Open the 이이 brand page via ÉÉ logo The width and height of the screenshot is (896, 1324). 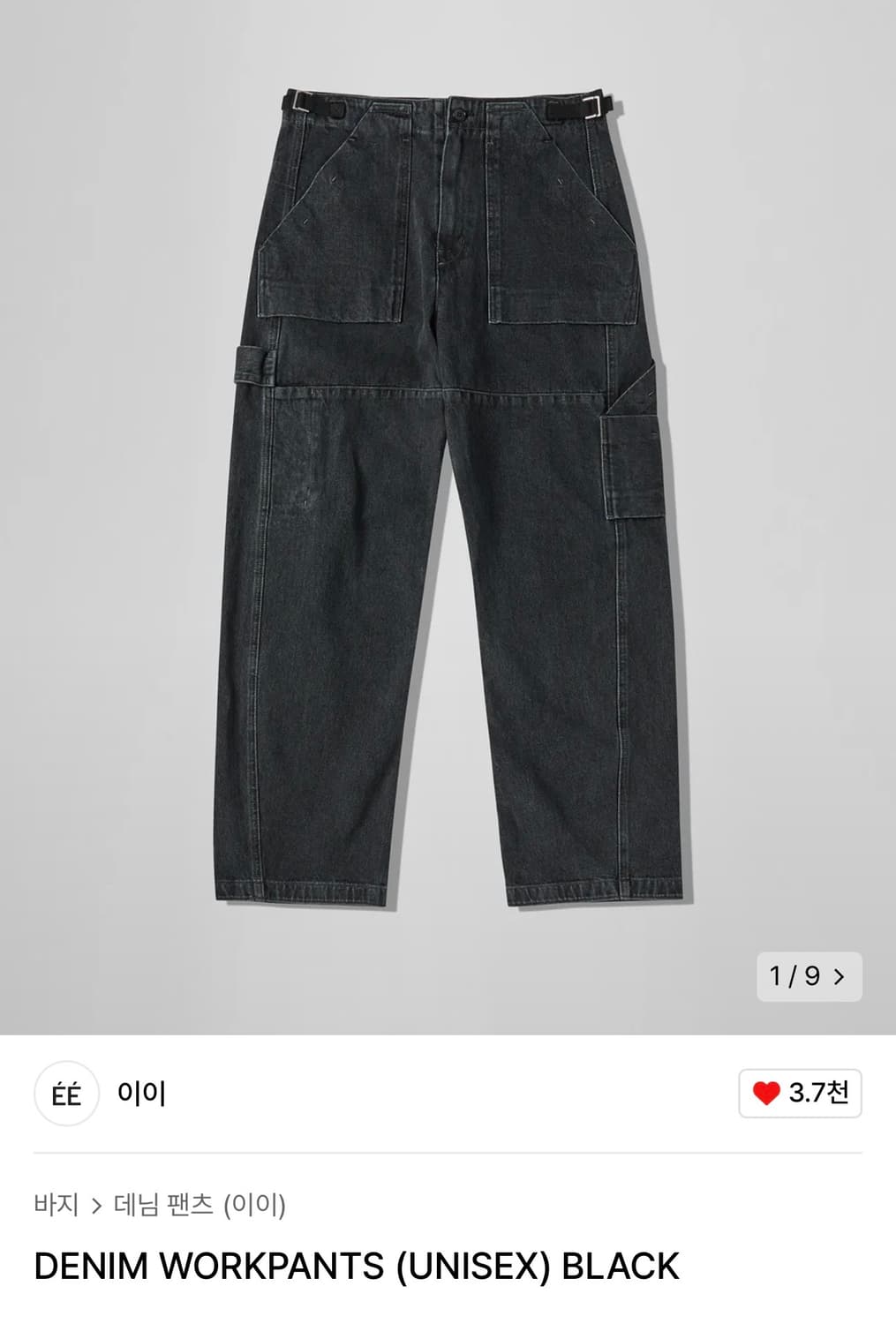68,1094
